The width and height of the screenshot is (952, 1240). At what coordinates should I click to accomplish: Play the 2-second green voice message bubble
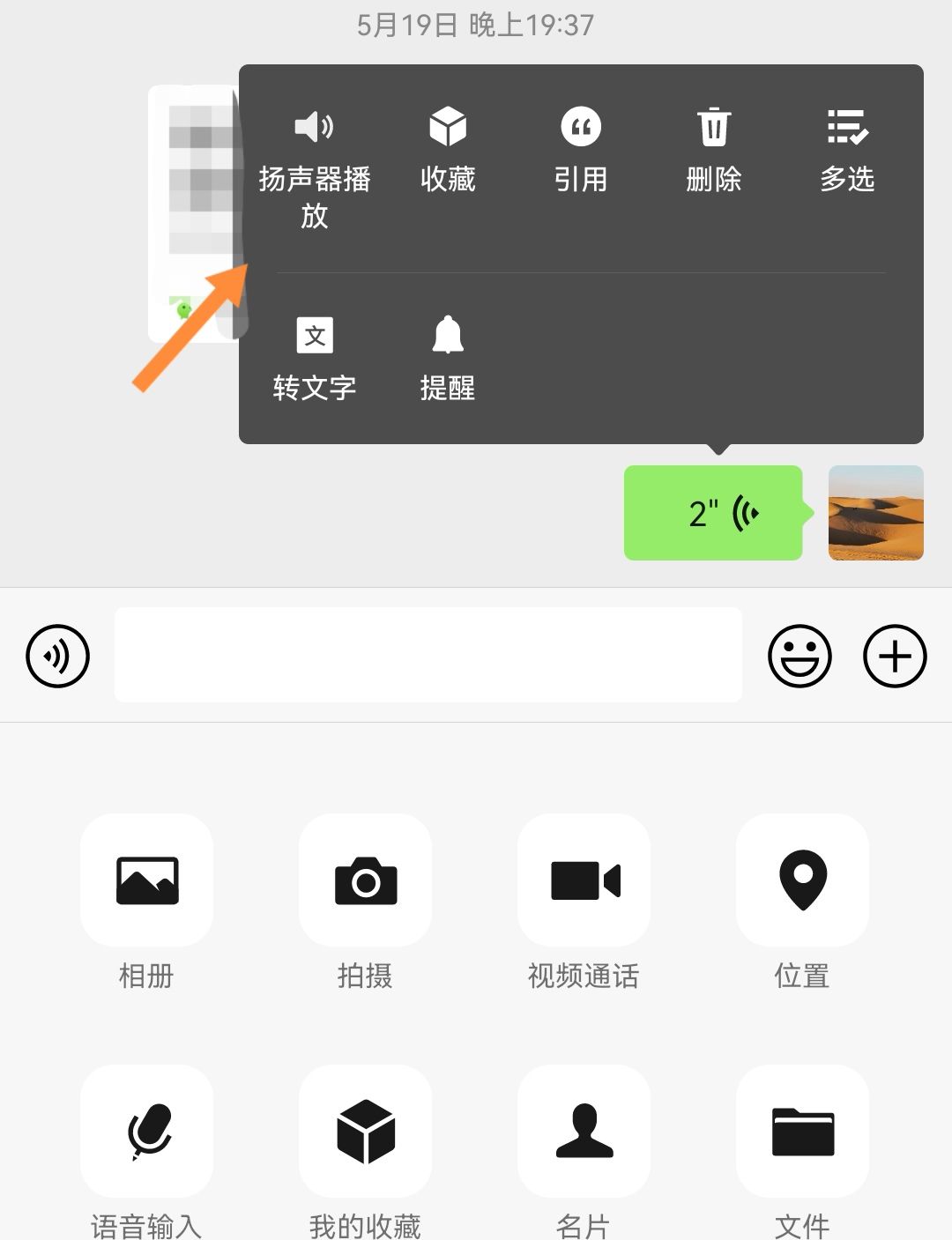point(714,514)
